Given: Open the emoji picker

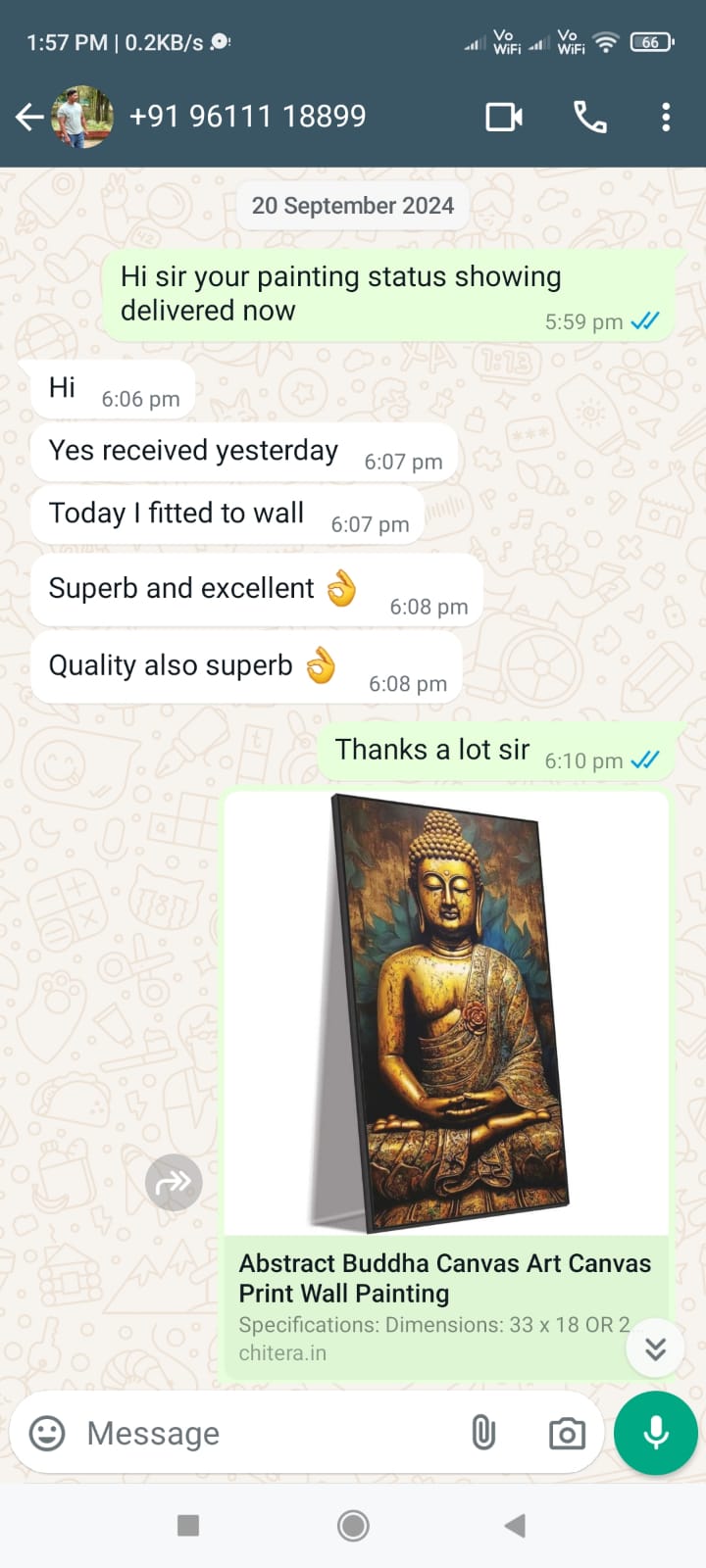Looking at the screenshot, I should coord(47,1433).
